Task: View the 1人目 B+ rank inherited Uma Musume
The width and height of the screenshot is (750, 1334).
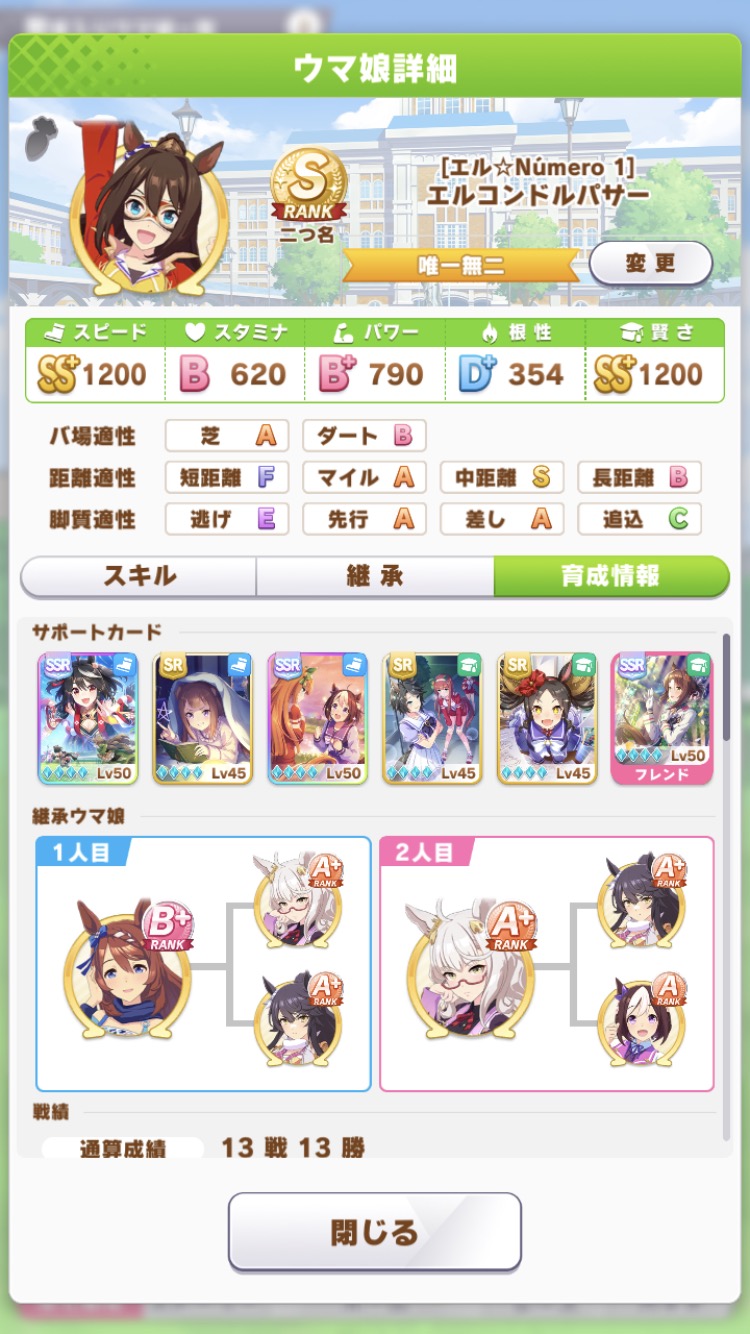Action: coord(127,966)
